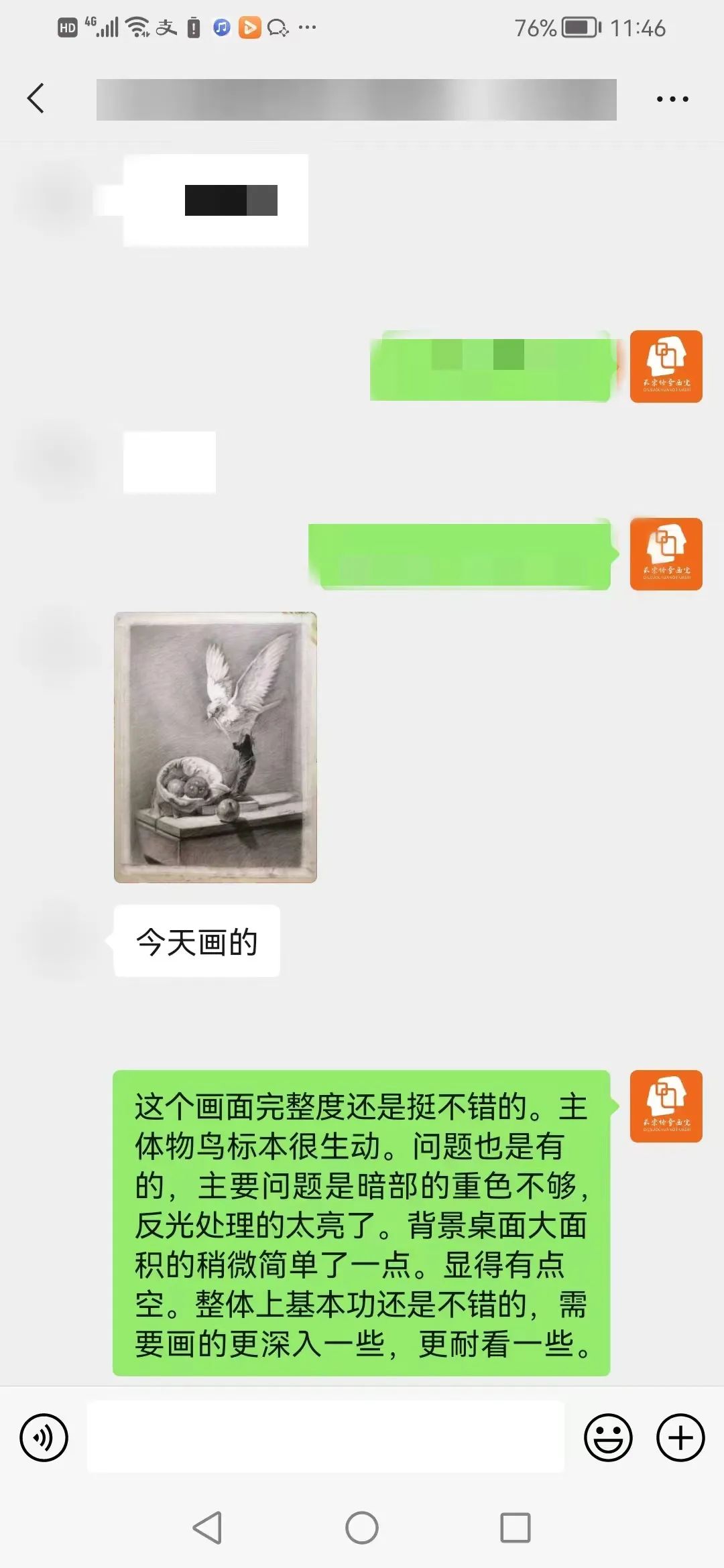Switch to voice message input
This screenshot has height=1568, width=724.
pos(44,1437)
